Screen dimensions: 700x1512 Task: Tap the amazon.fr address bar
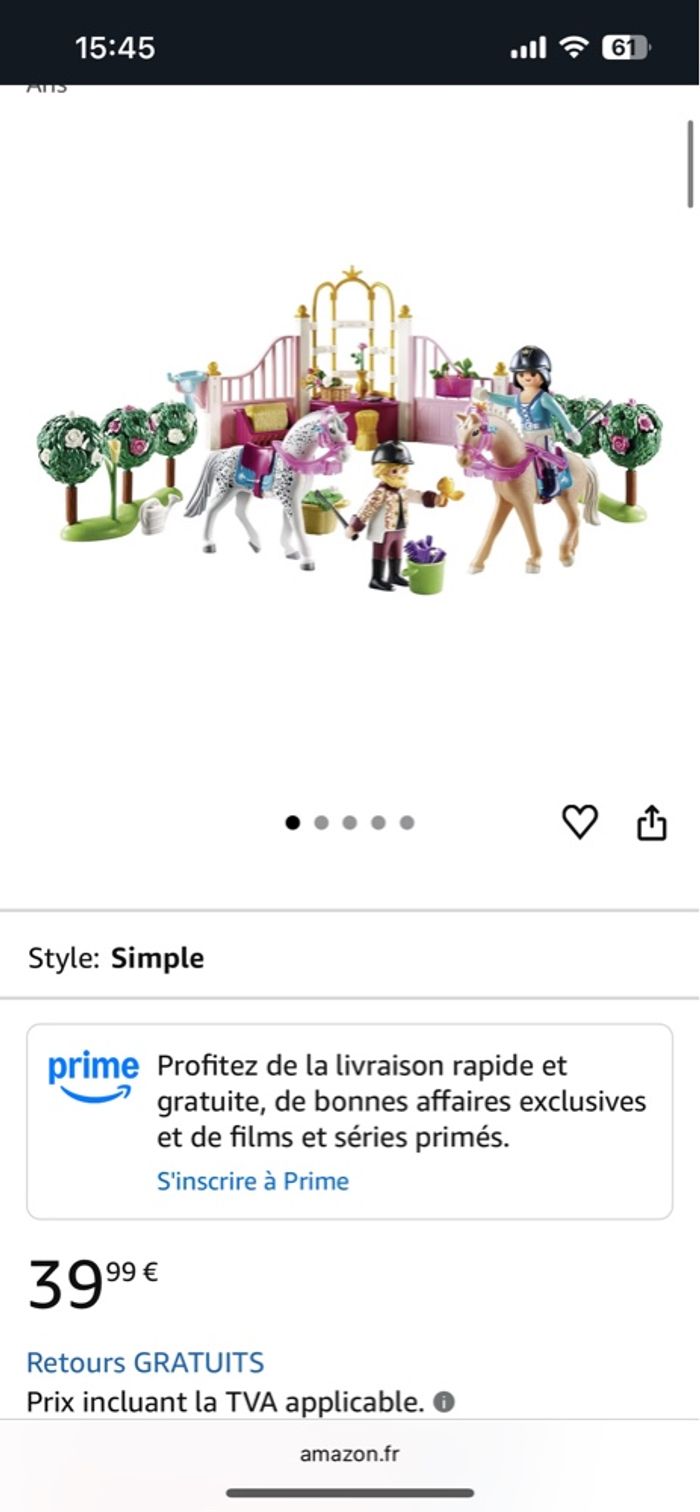[350, 1454]
